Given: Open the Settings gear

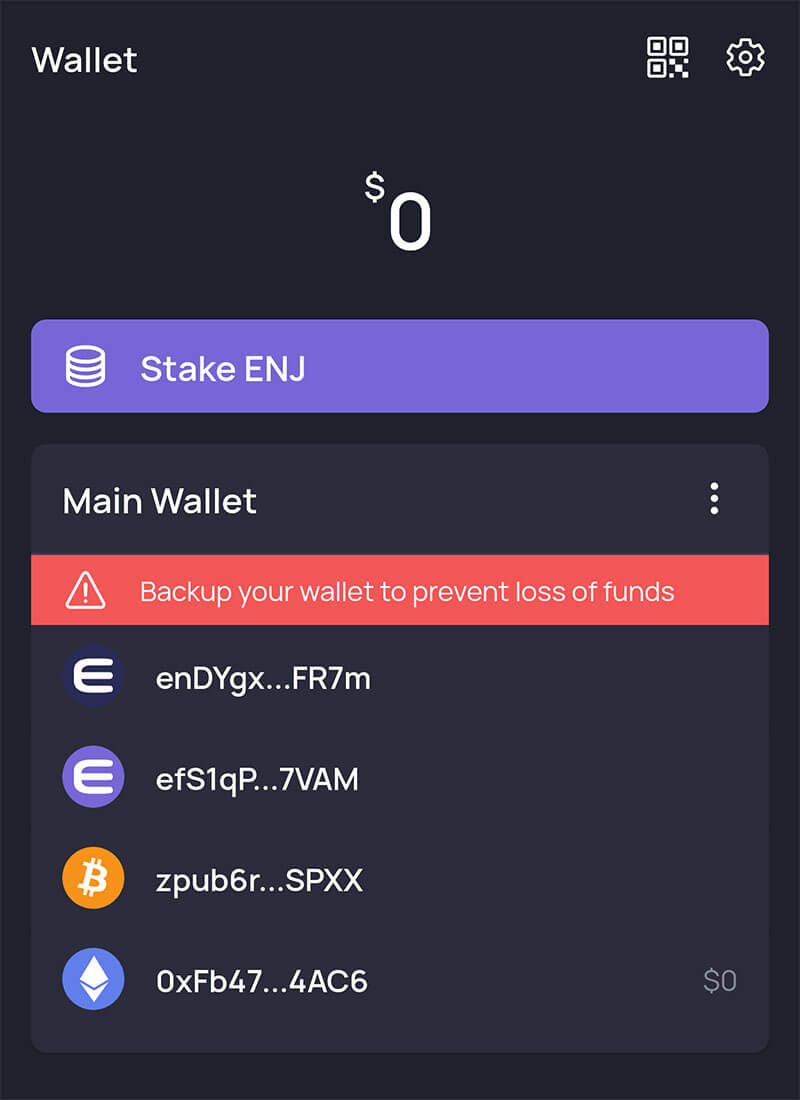Looking at the screenshot, I should tap(744, 58).
